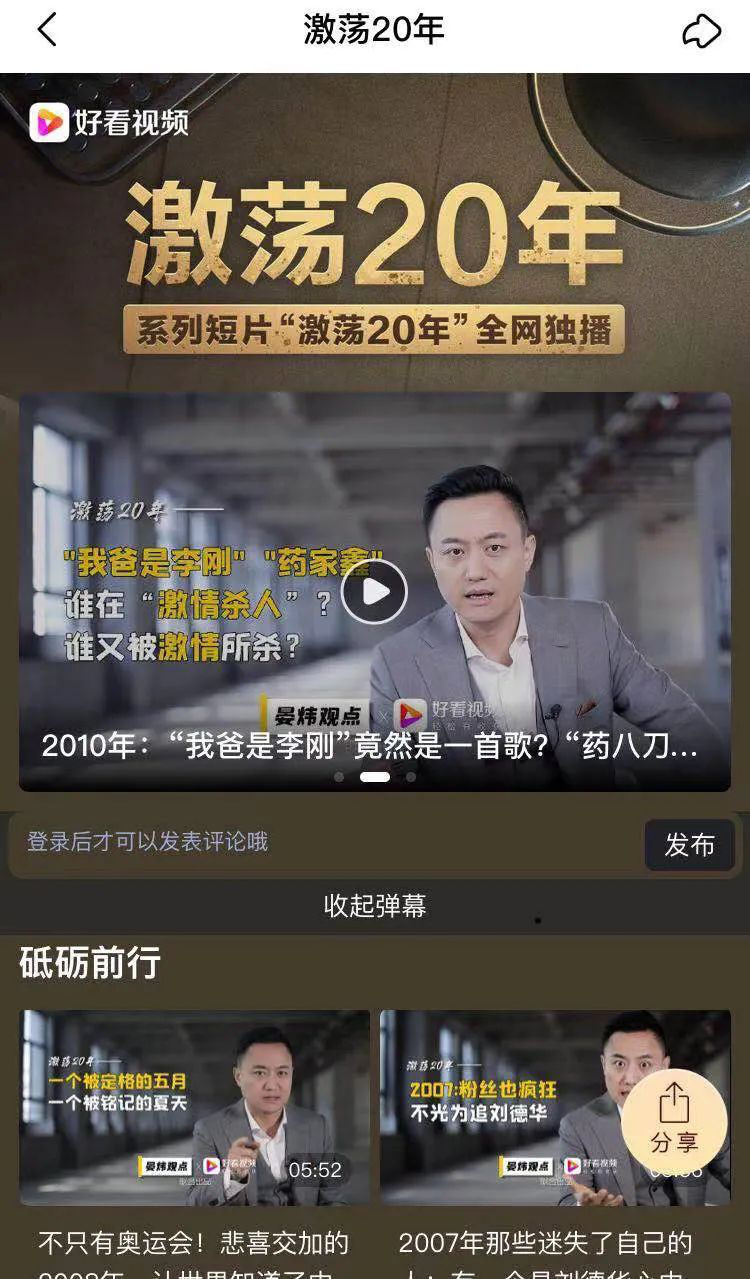Image resolution: width=750 pixels, height=1279 pixels.
Task: Expand the truncated video title text
Action: coord(375,747)
